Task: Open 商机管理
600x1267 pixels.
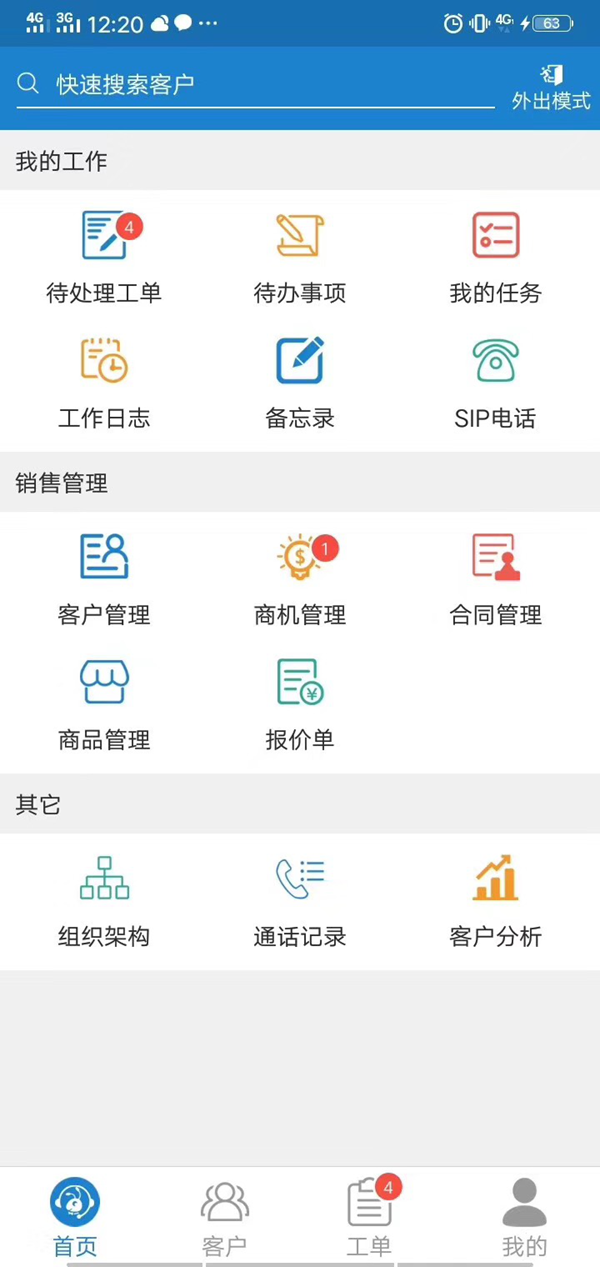Action: [x=300, y=580]
